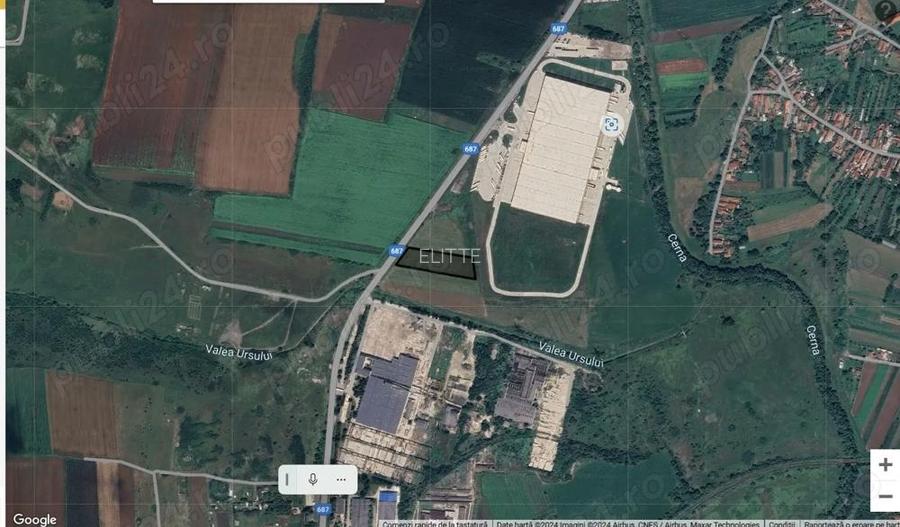Image resolution: width=900 pixels, height=527 pixels.
Task: Report a map error via the footer link
Action: click(850, 523)
